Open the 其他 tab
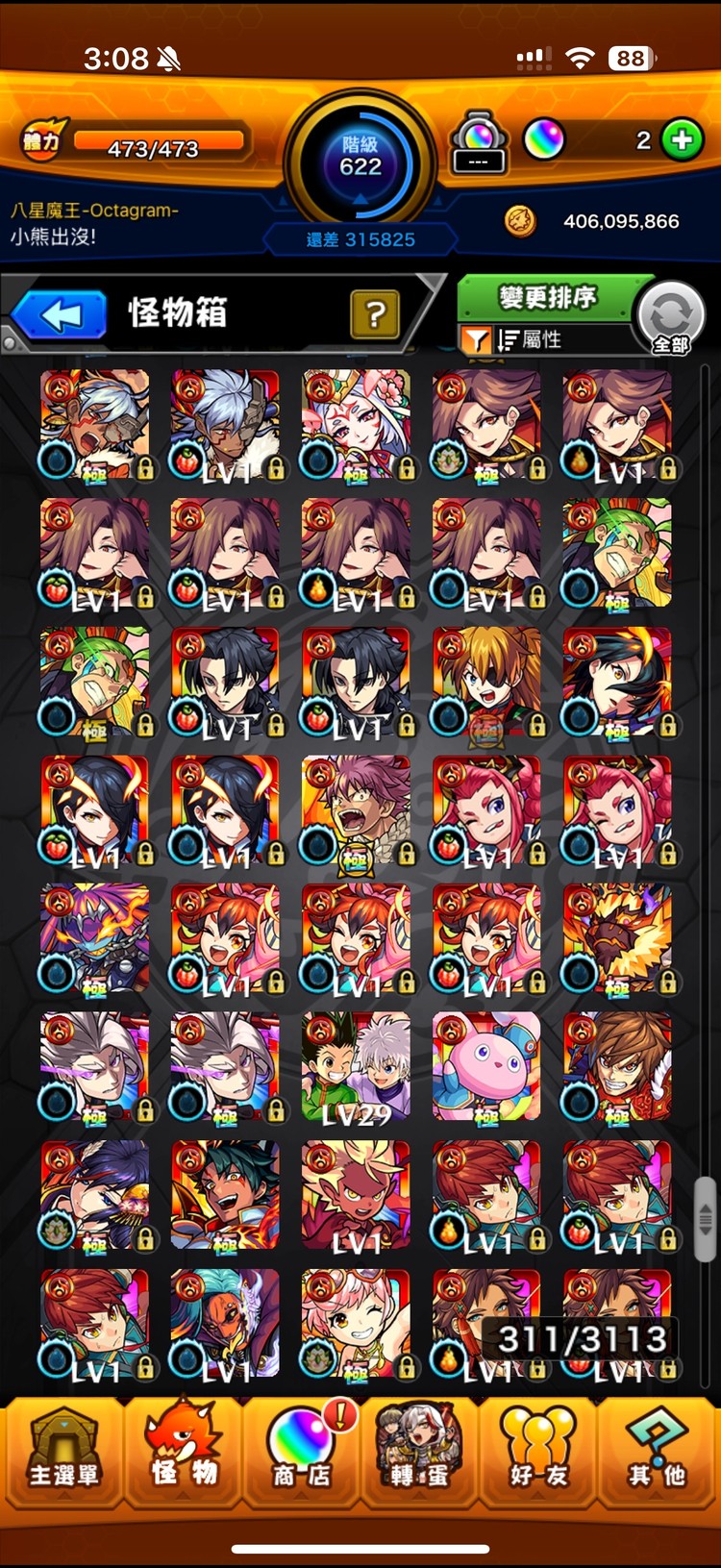The image size is (721, 1568). tap(658, 1450)
